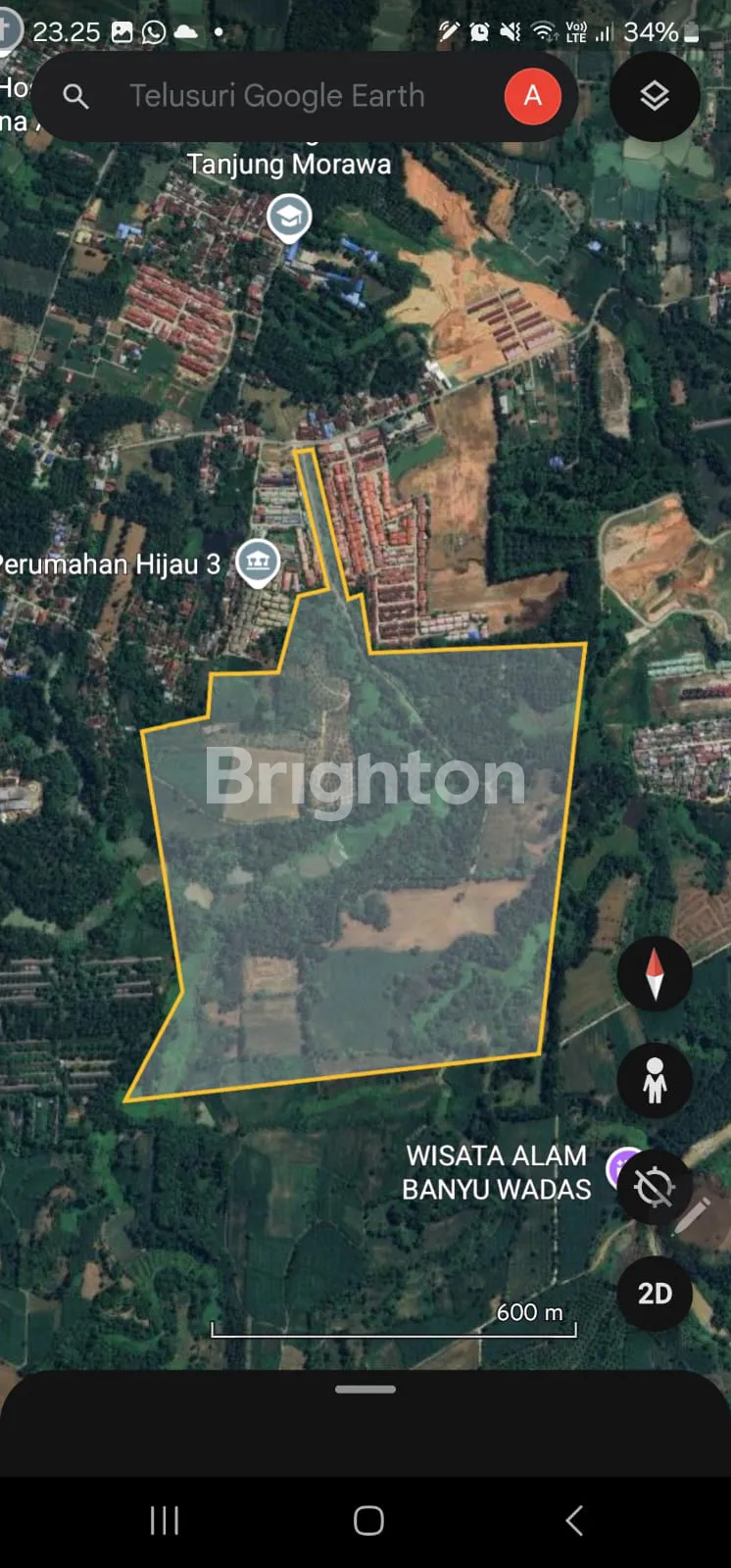Tap the compass to reset north
This screenshot has width=731, height=1568.
pyautogui.click(x=655, y=974)
